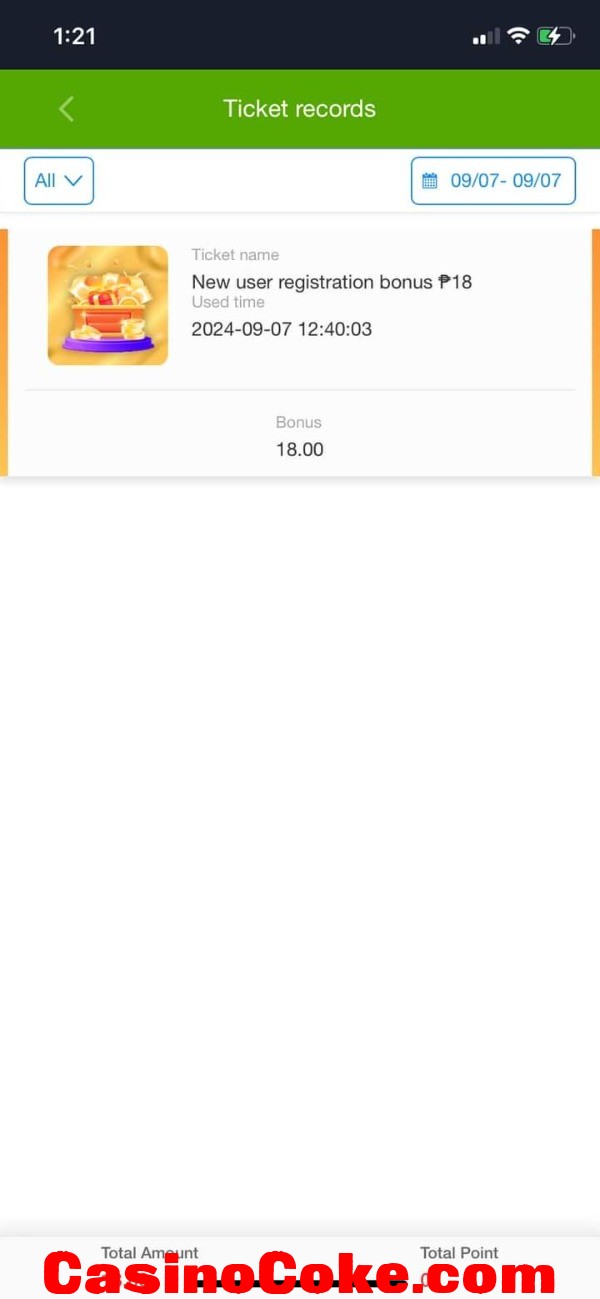Expand the All filter dropdown
This screenshot has height=1299, width=600.
59,181
